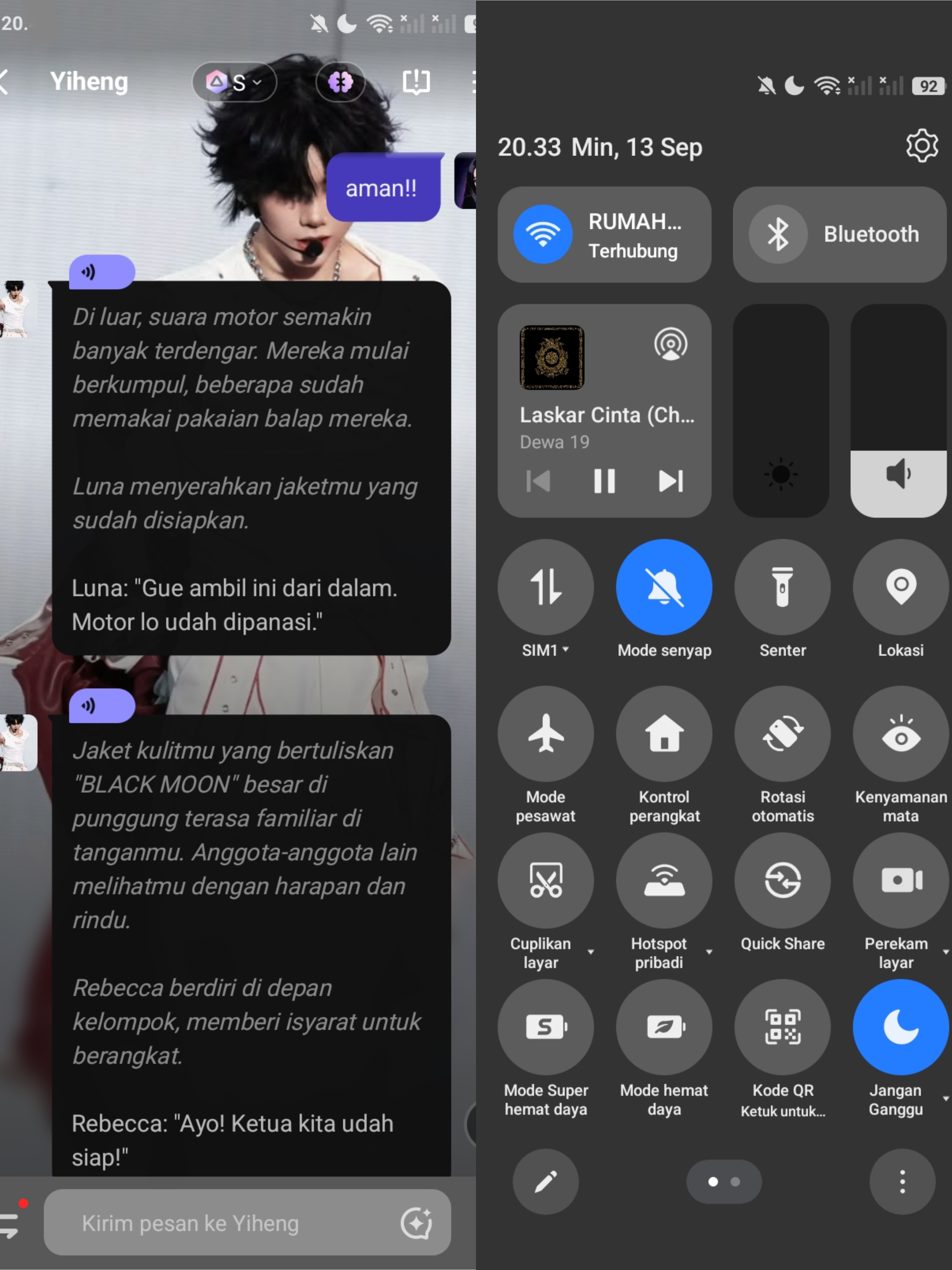Edit quick settings tiles with pencil button

[545, 1182]
